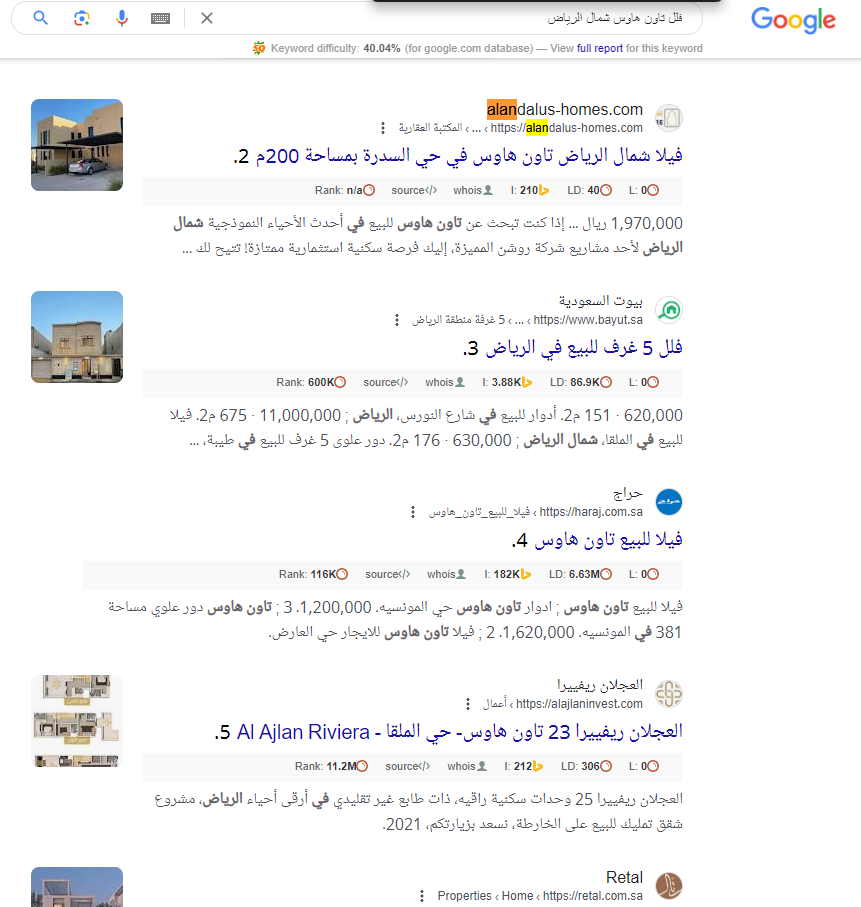This screenshot has width=861, height=907.
Task: Open the on-screen keyboard input tool
Action: [160, 18]
